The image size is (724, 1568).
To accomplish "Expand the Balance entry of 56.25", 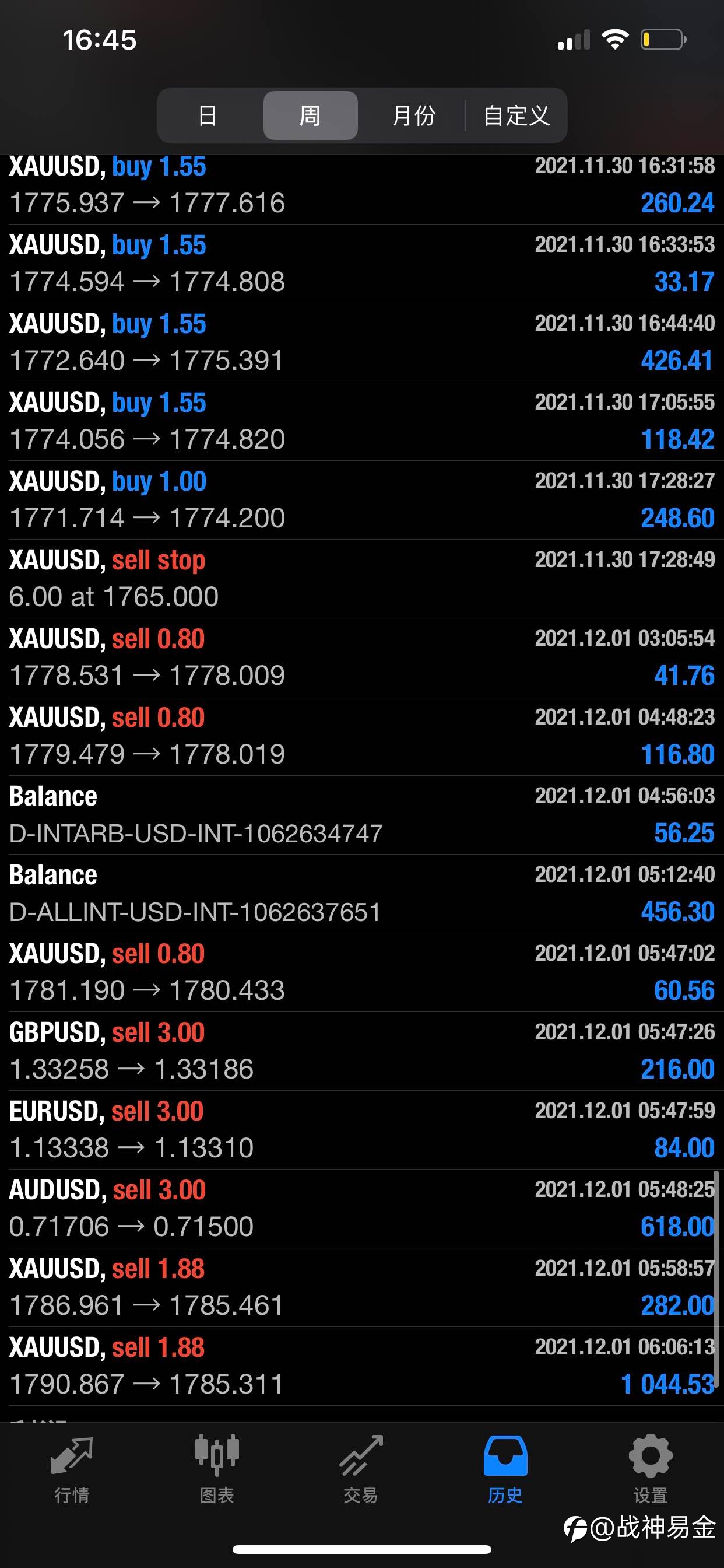I will tap(362, 815).
